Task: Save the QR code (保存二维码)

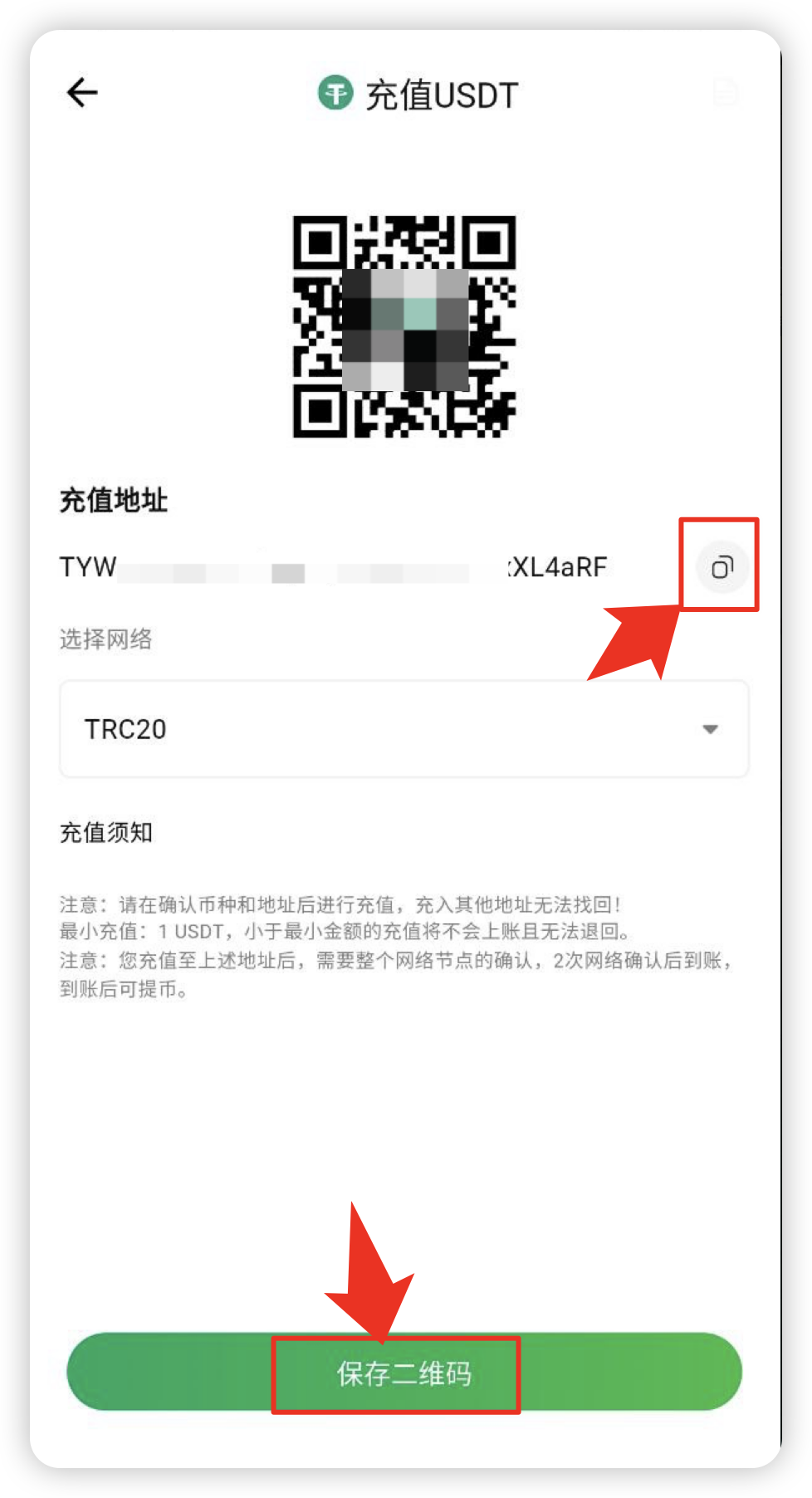Action: click(404, 1373)
